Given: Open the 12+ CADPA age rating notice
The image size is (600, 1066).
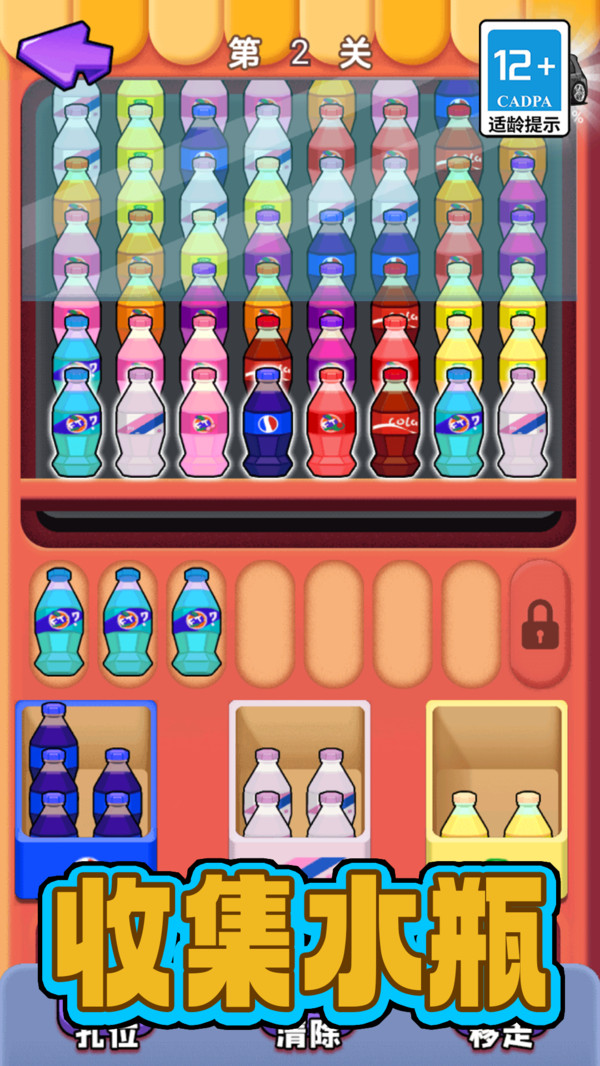Looking at the screenshot, I should click(523, 77).
